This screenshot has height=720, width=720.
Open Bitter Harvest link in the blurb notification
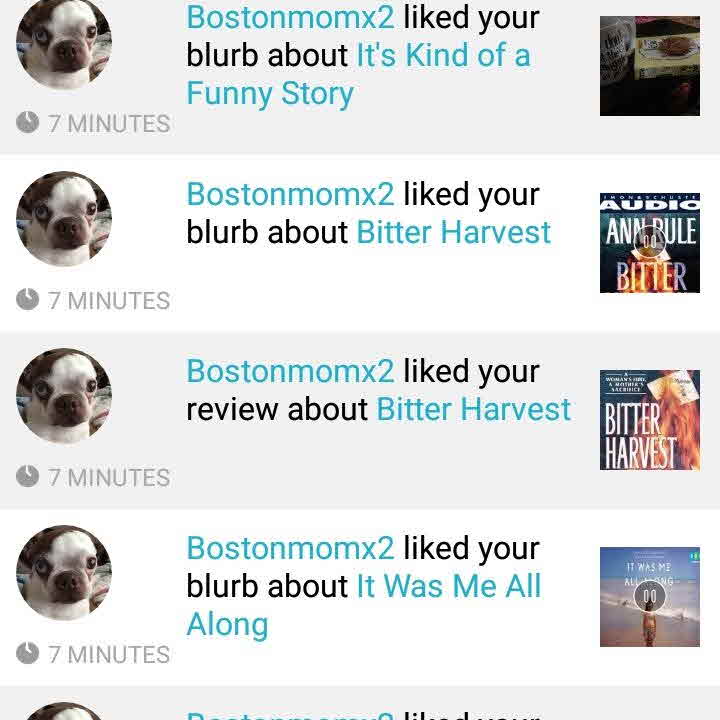pyautogui.click(x=453, y=232)
